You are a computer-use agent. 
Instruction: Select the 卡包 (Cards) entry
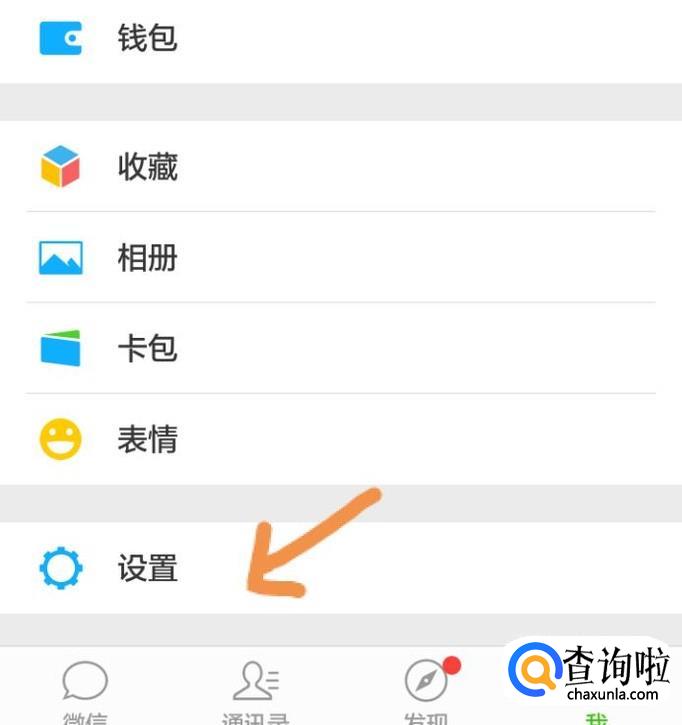coord(148,348)
